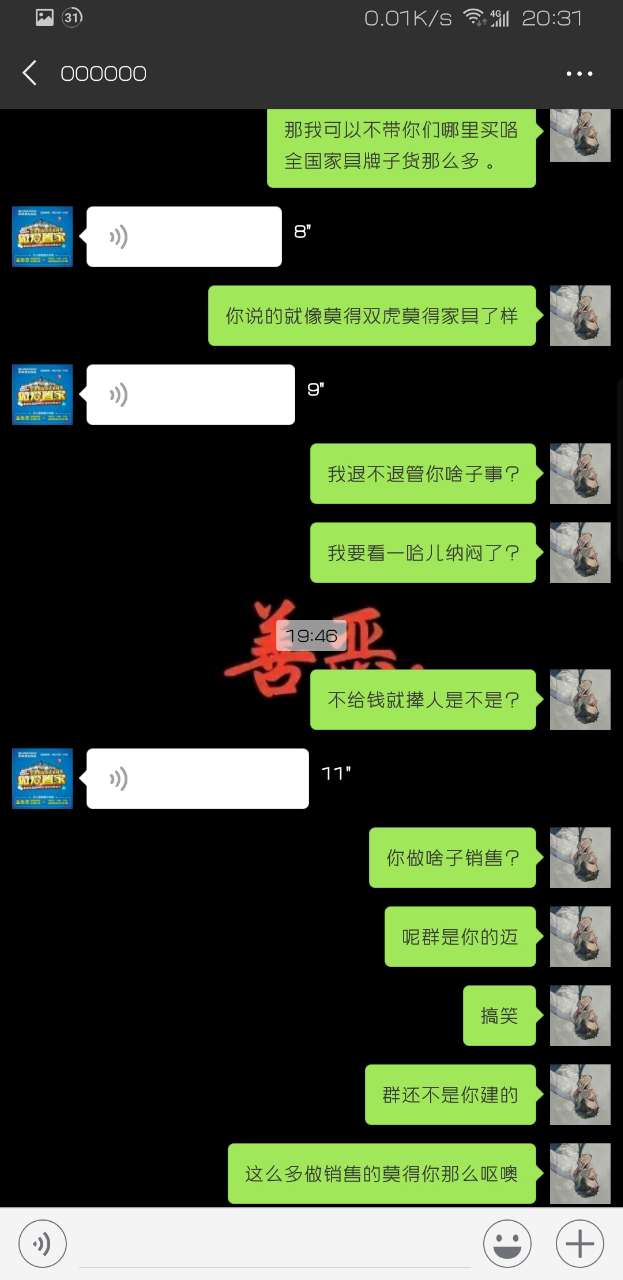The width and height of the screenshot is (623, 1280).
Task: Switch to voice input mode
Action: [x=42, y=1244]
